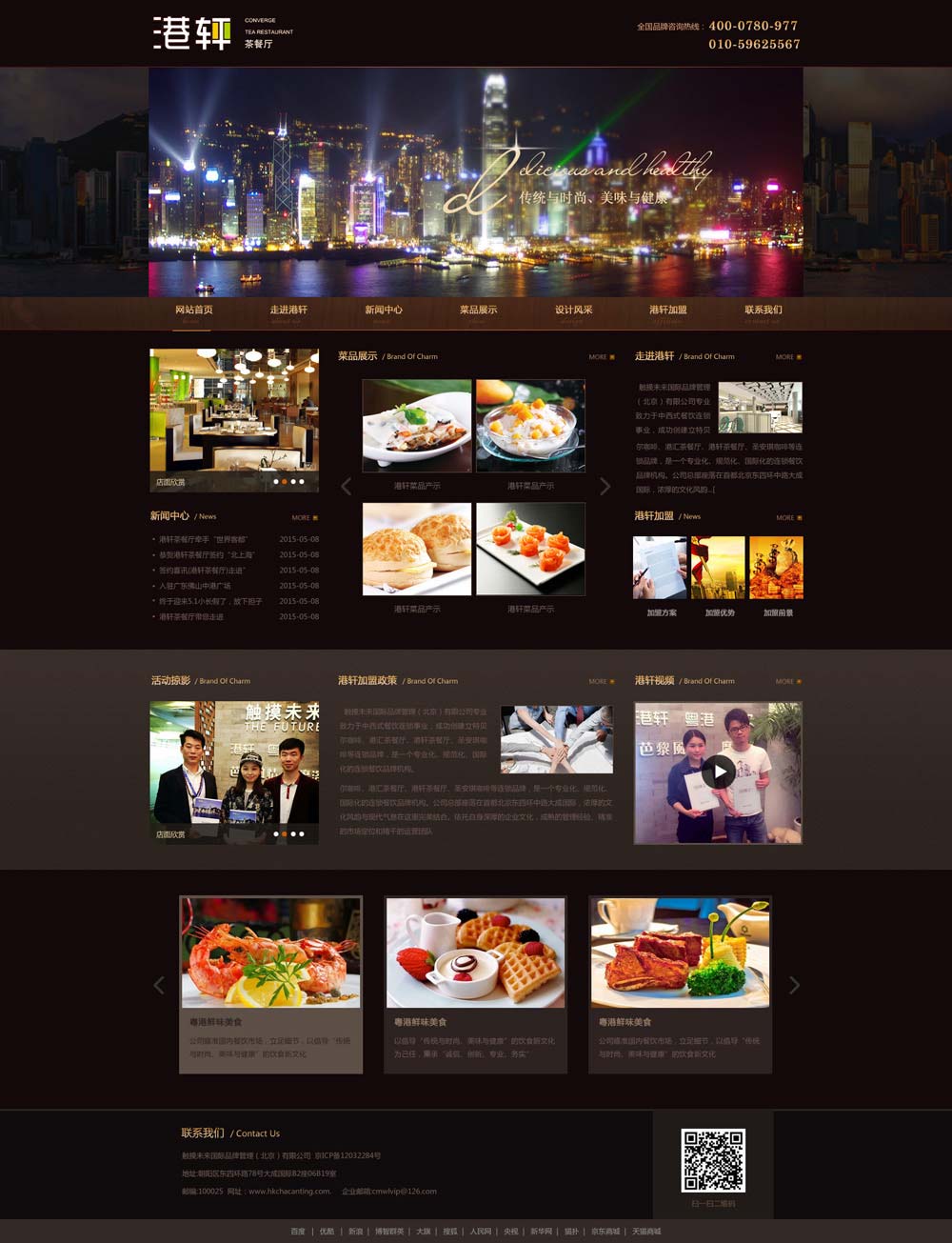Open the 加盟前景 thumbnail

(x=777, y=569)
